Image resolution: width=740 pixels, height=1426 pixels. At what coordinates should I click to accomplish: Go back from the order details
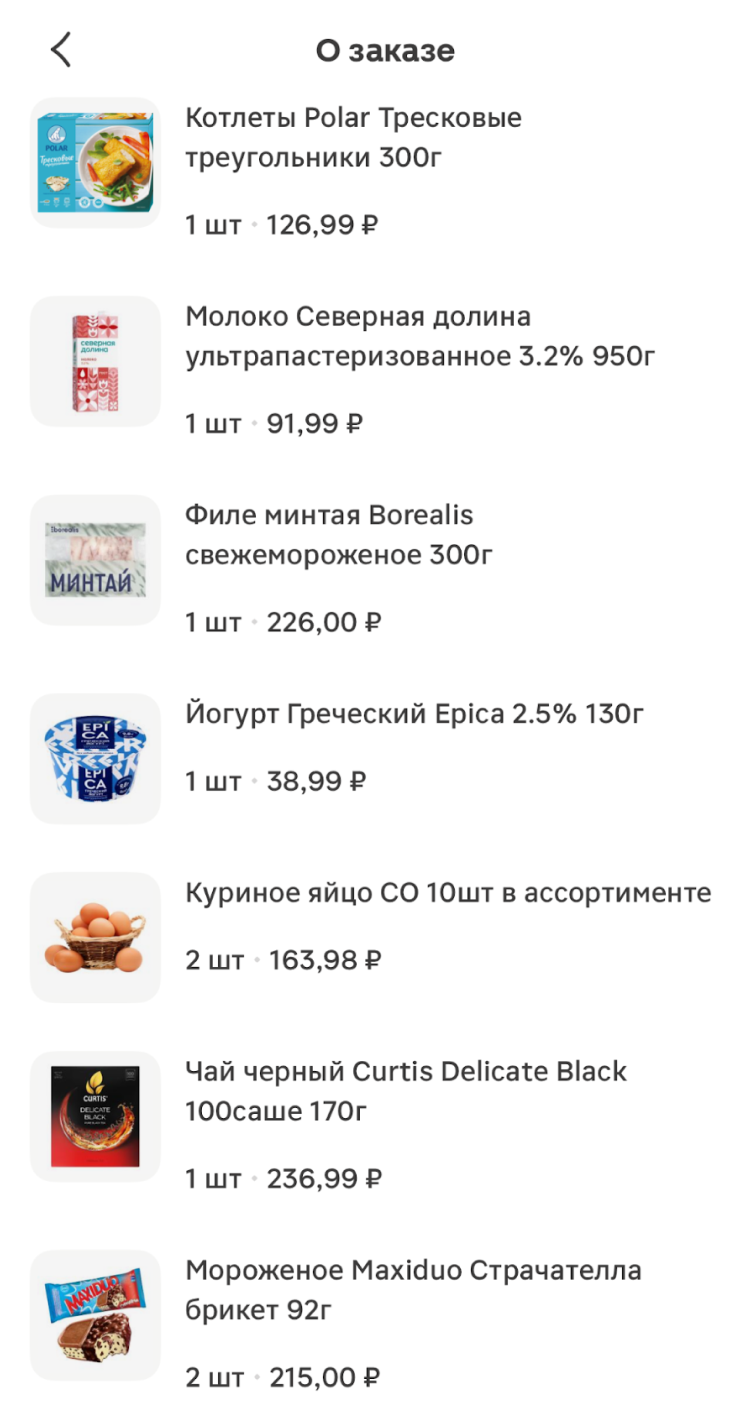click(61, 50)
